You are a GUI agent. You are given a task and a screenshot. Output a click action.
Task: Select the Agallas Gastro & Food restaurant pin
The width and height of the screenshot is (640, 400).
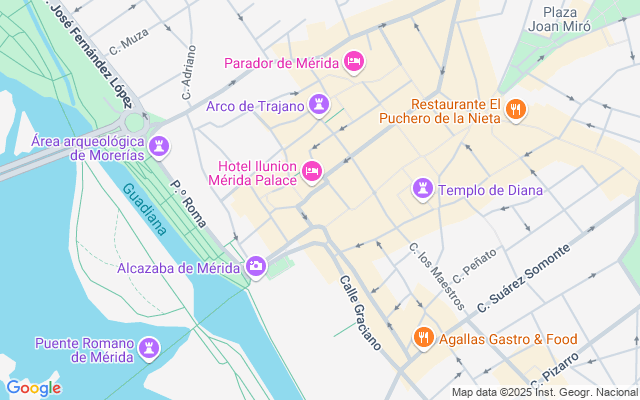pos(424,338)
